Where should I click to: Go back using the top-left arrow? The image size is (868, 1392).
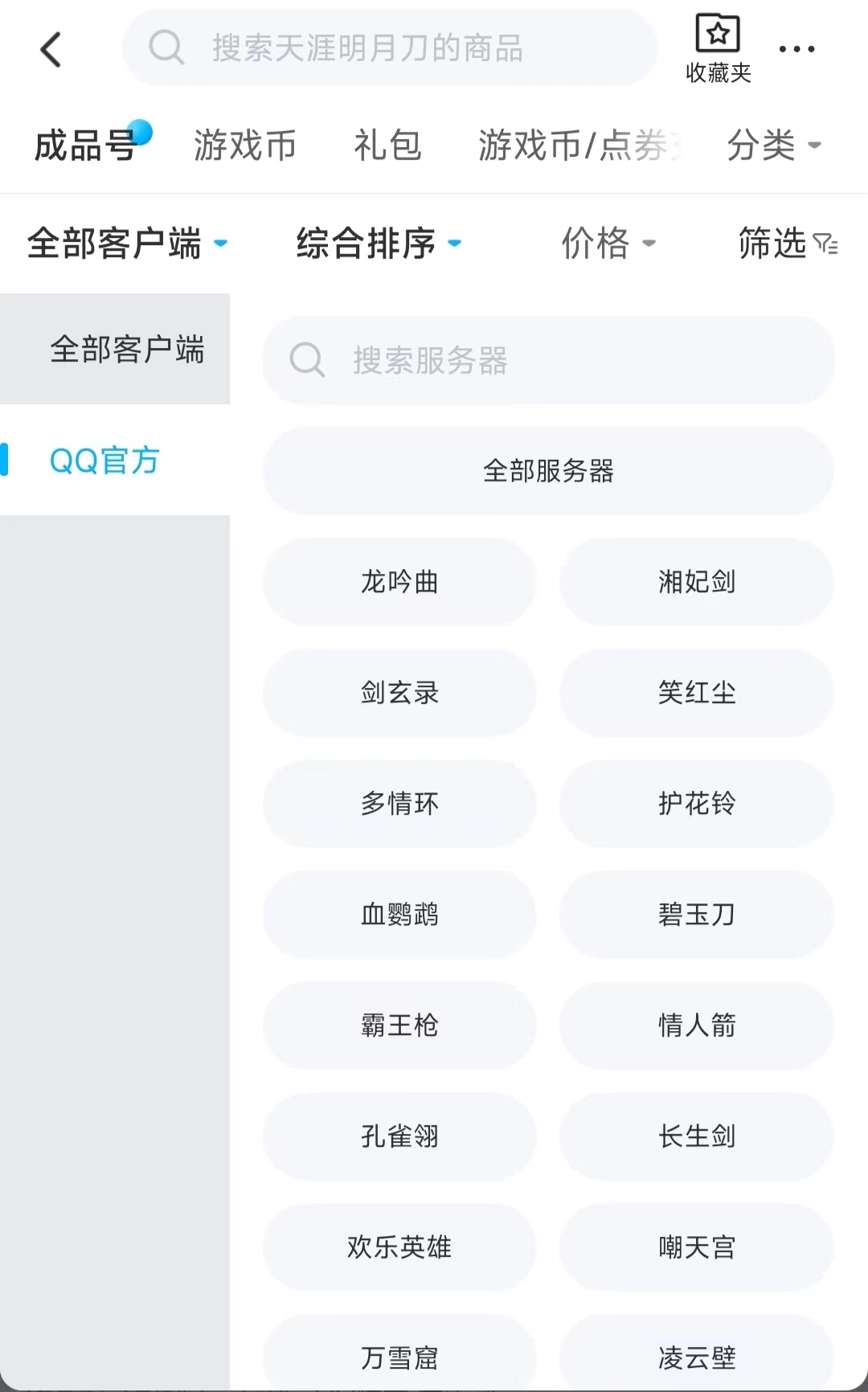click(x=51, y=50)
